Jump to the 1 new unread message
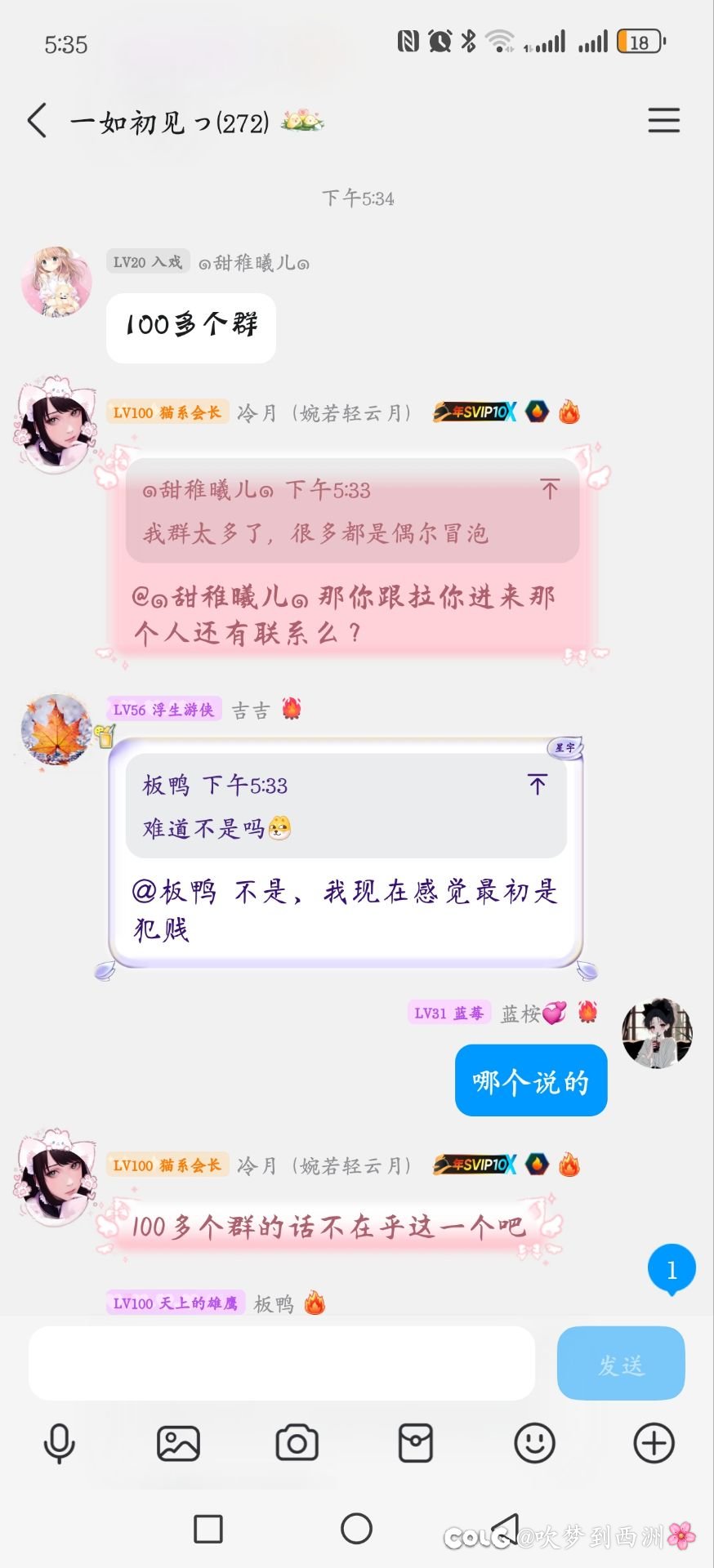The image size is (714, 1568). pyautogui.click(x=672, y=1269)
